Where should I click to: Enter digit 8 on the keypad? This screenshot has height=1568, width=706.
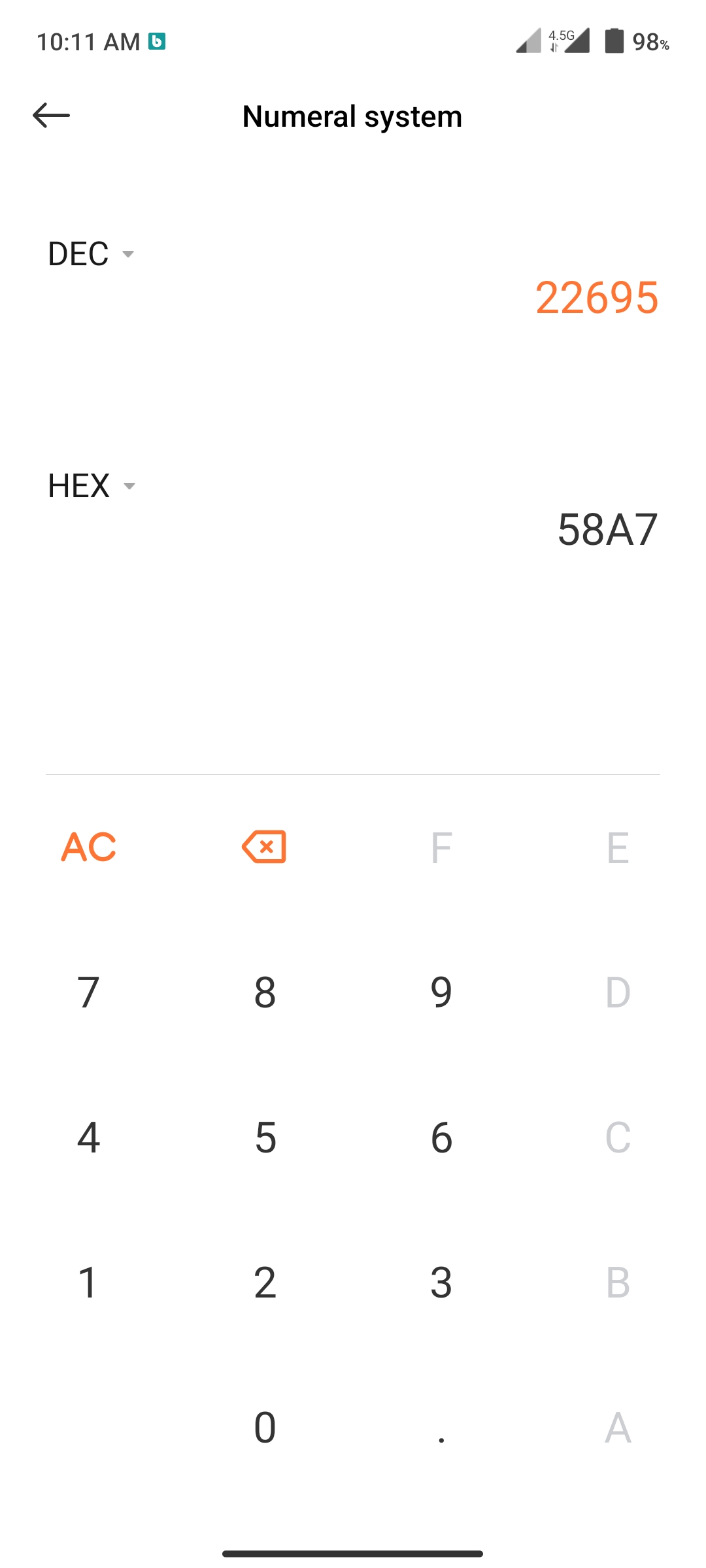tap(265, 992)
